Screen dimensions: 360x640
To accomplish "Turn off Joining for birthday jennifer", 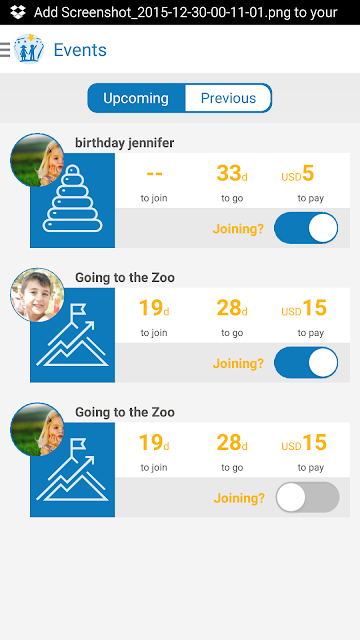I will coord(306,228).
